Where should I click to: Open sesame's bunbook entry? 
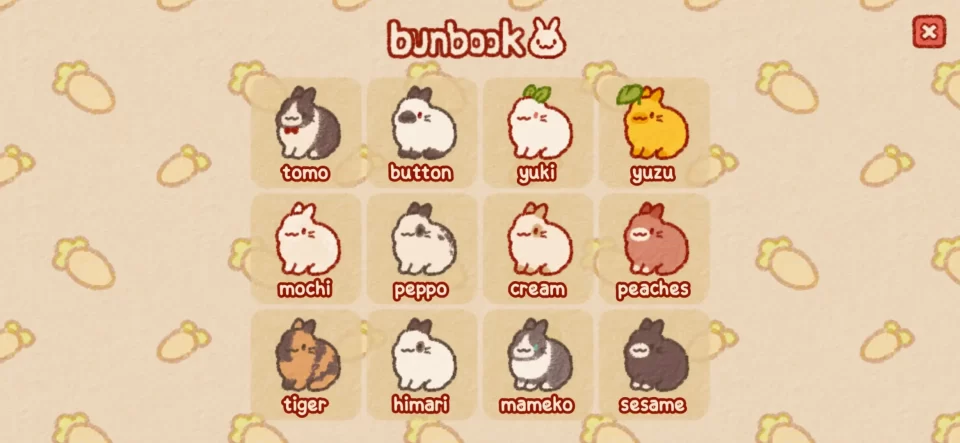point(654,364)
